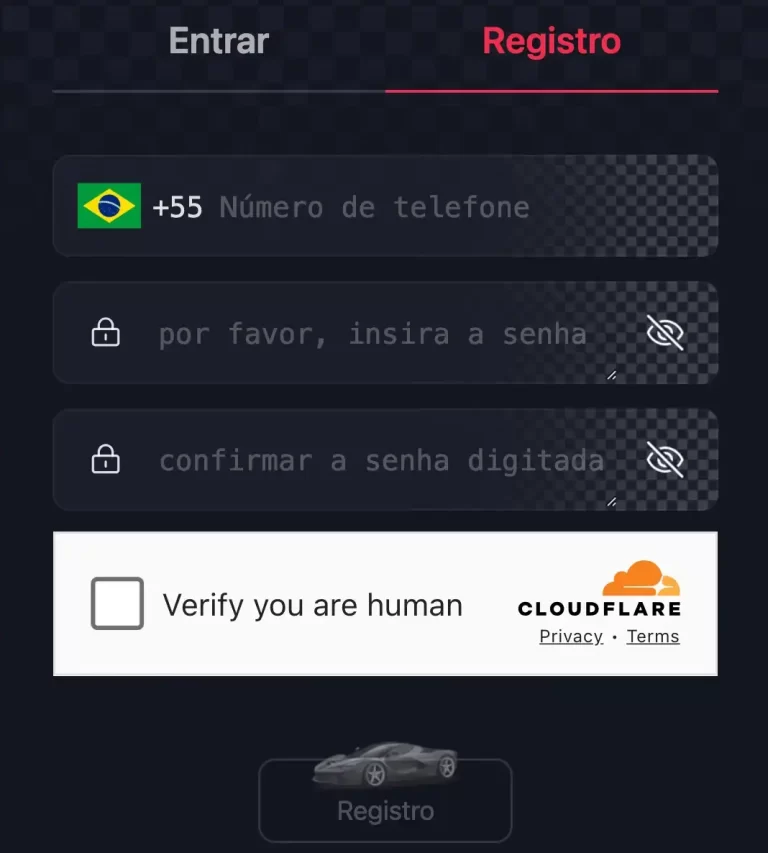Open Cloudflare Terms page
Screen dimensions: 768x853
[x=652, y=636]
